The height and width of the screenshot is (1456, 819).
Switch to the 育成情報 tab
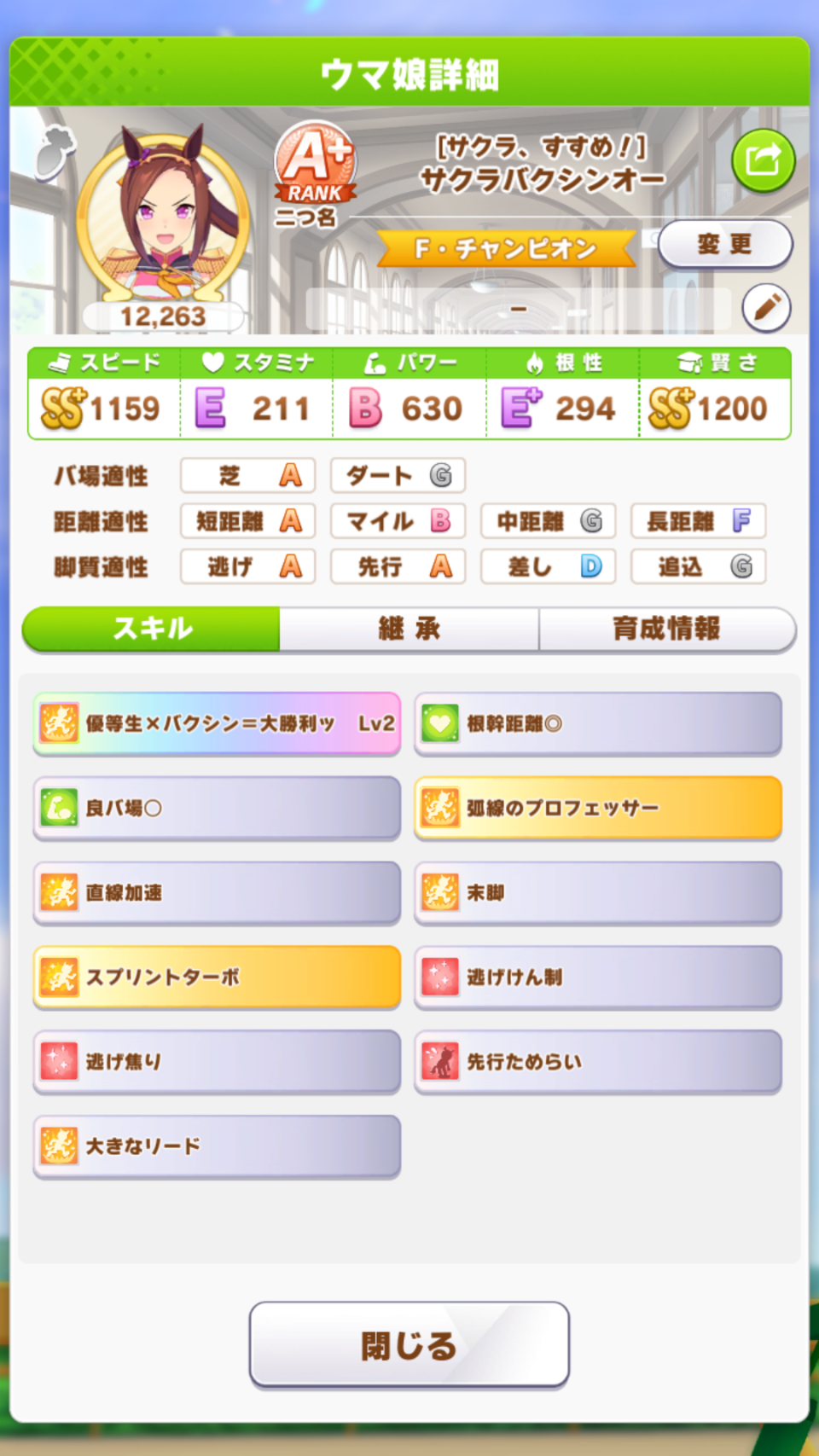pos(667,629)
